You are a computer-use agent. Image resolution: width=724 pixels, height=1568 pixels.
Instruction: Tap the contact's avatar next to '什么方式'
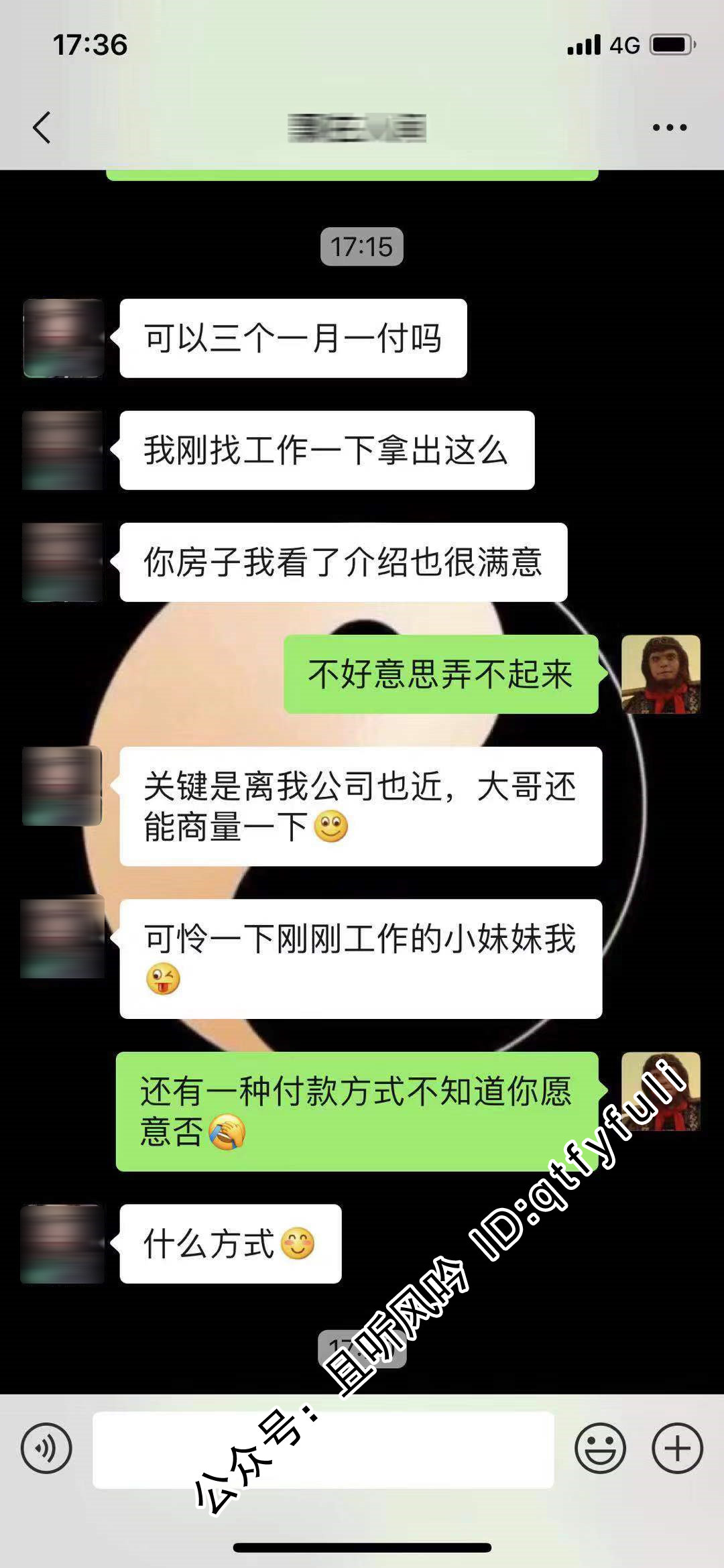point(64,1244)
